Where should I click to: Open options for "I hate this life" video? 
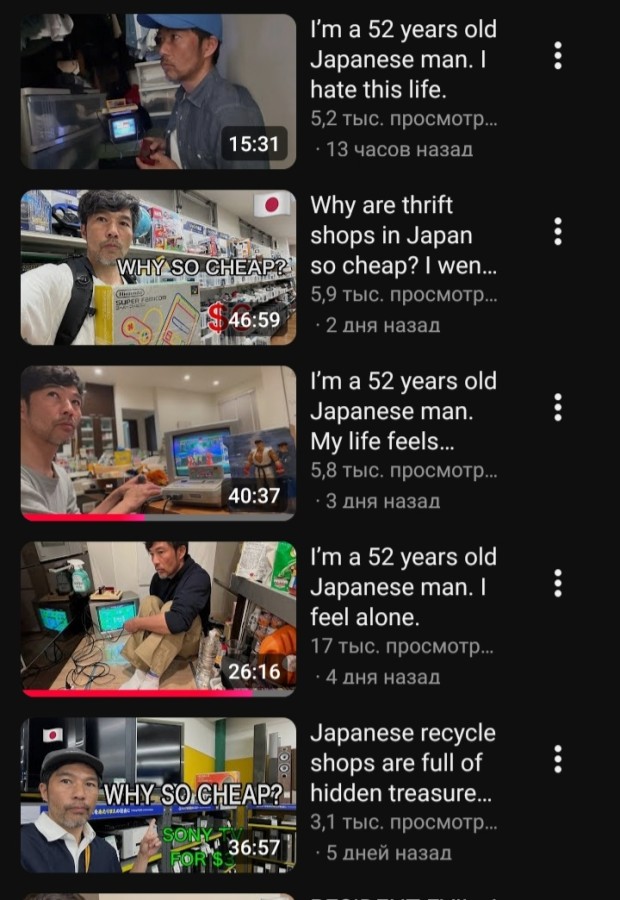pyautogui.click(x=558, y=56)
